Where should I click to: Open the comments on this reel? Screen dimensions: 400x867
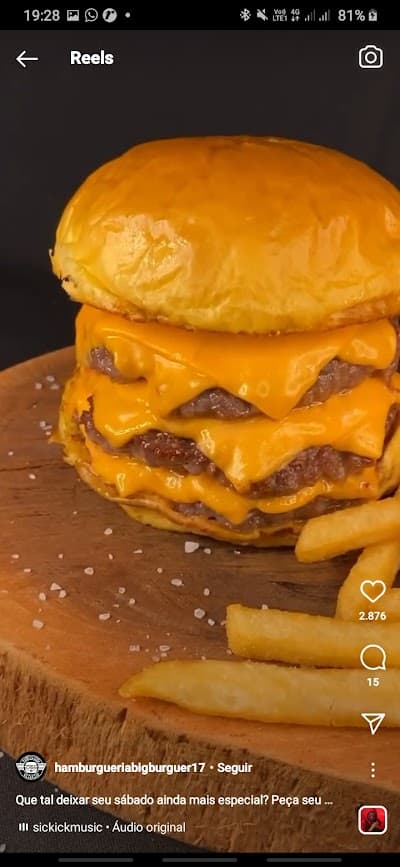373,657
